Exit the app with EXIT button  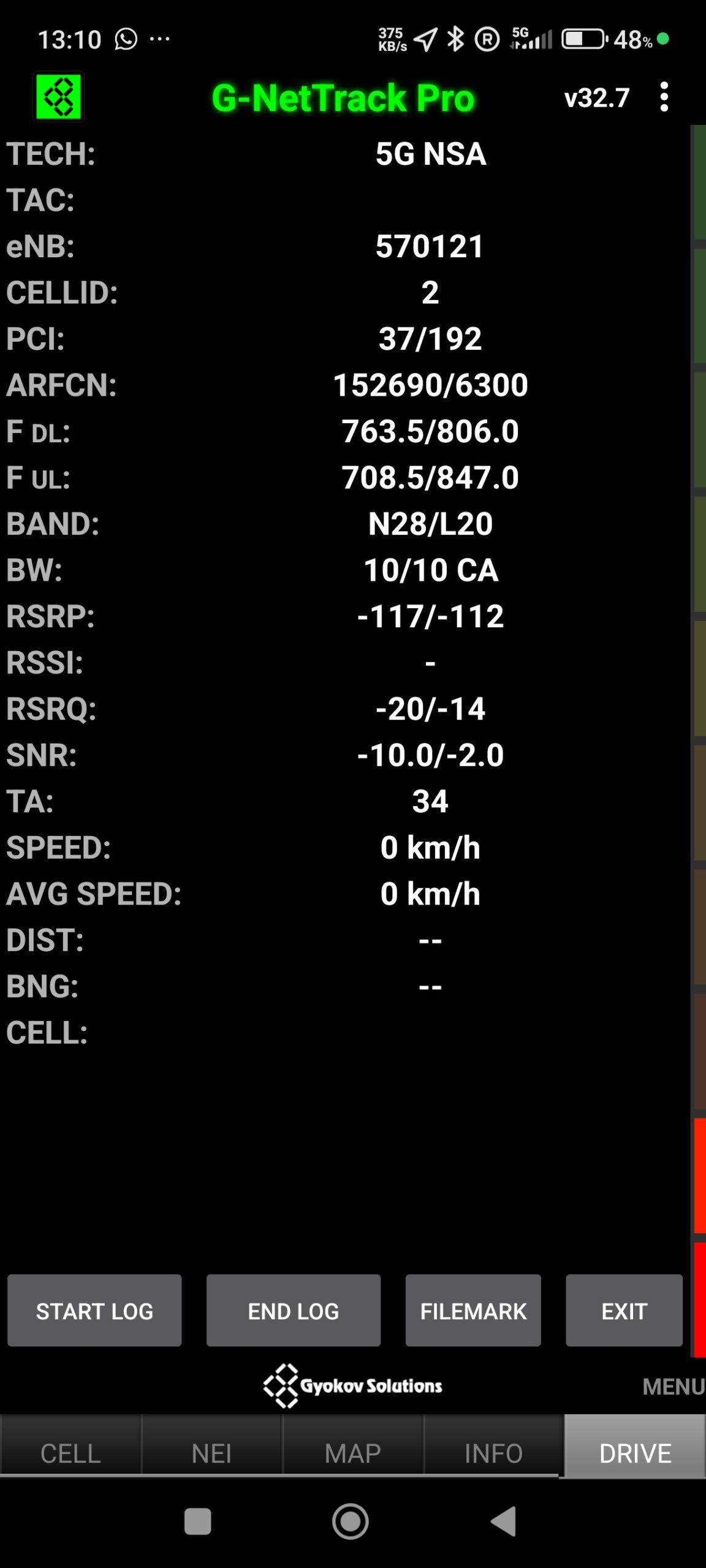(624, 1311)
